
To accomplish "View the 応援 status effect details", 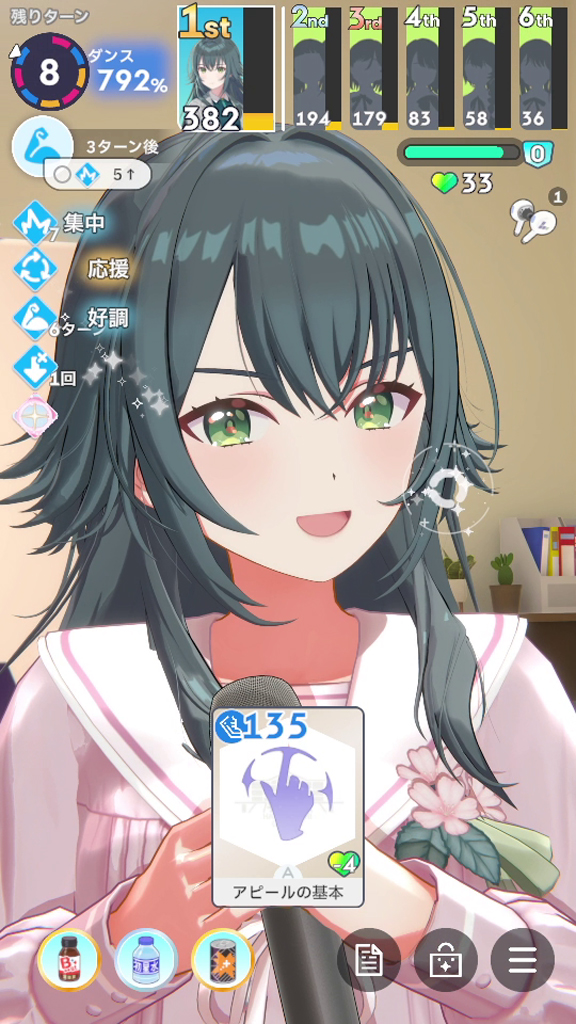I will pos(72,269).
